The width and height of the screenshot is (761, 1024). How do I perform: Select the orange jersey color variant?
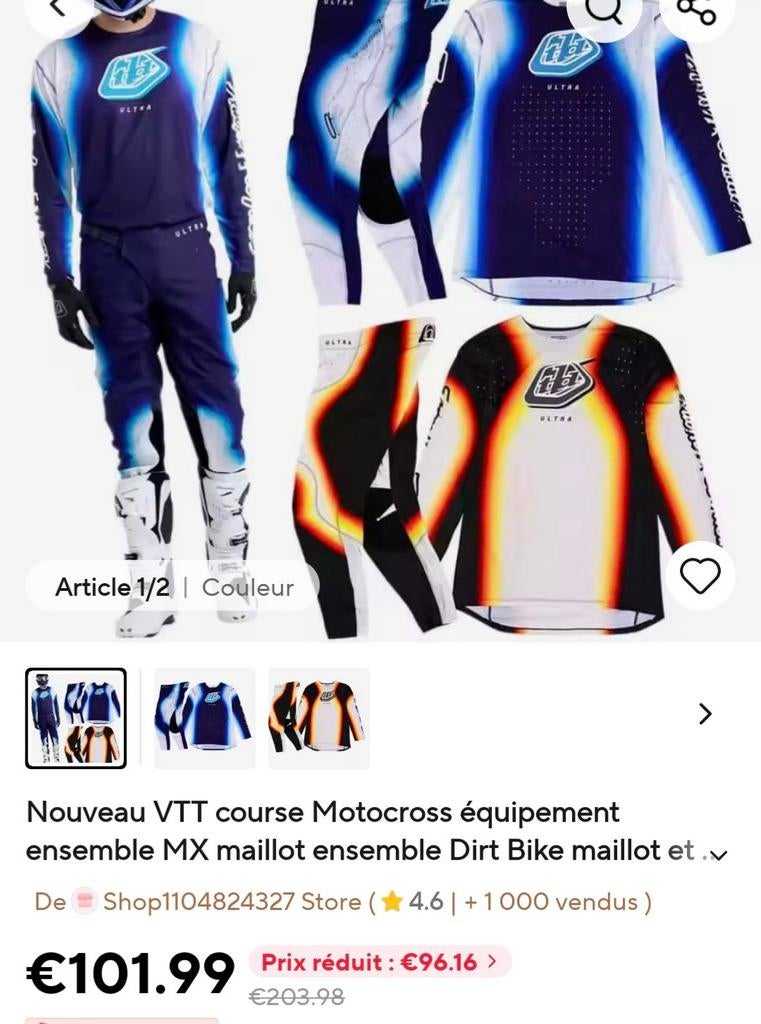pyautogui.click(x=317, y=718)
